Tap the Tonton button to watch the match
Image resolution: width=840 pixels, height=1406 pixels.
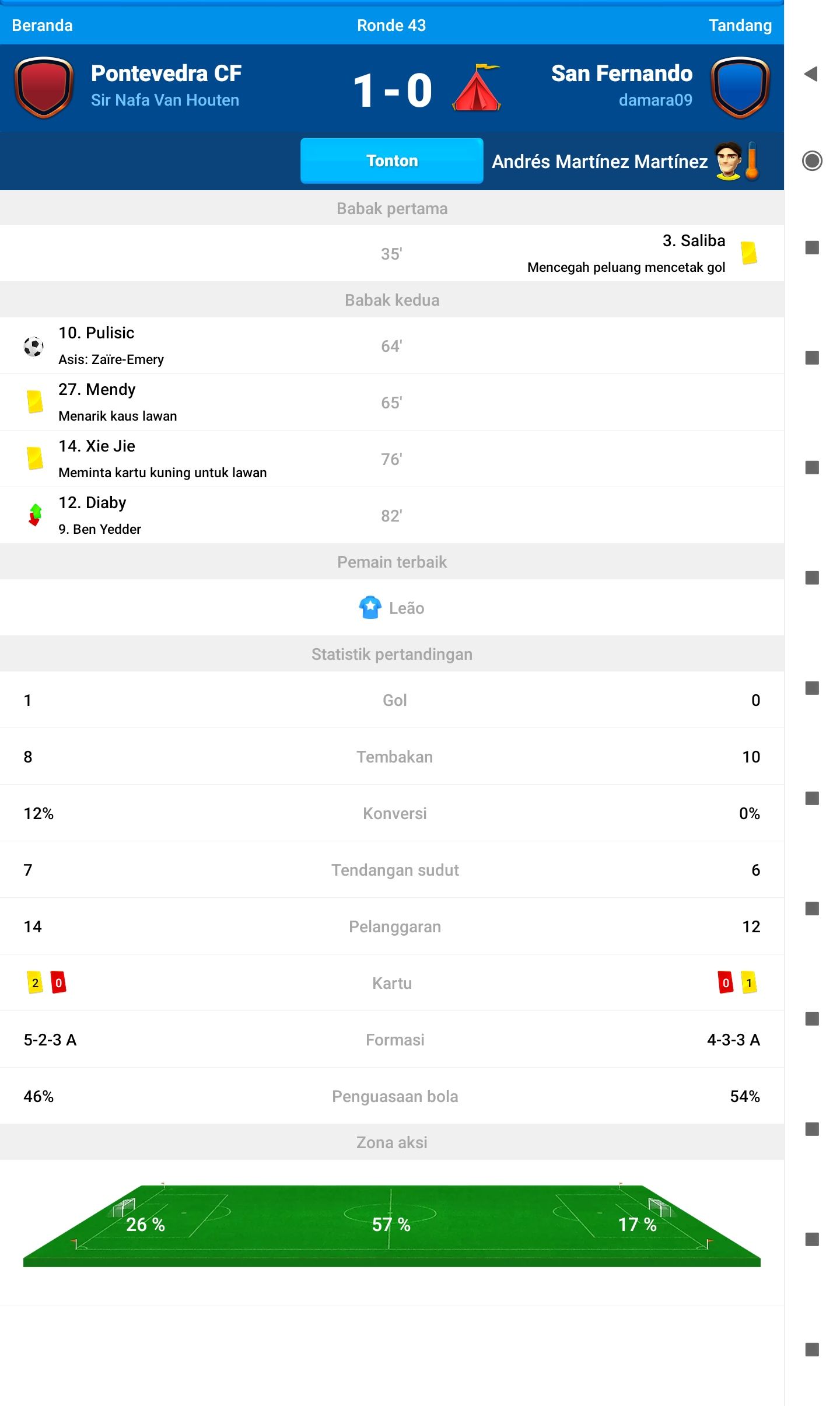pyautogui.click(x=391, y=161)
